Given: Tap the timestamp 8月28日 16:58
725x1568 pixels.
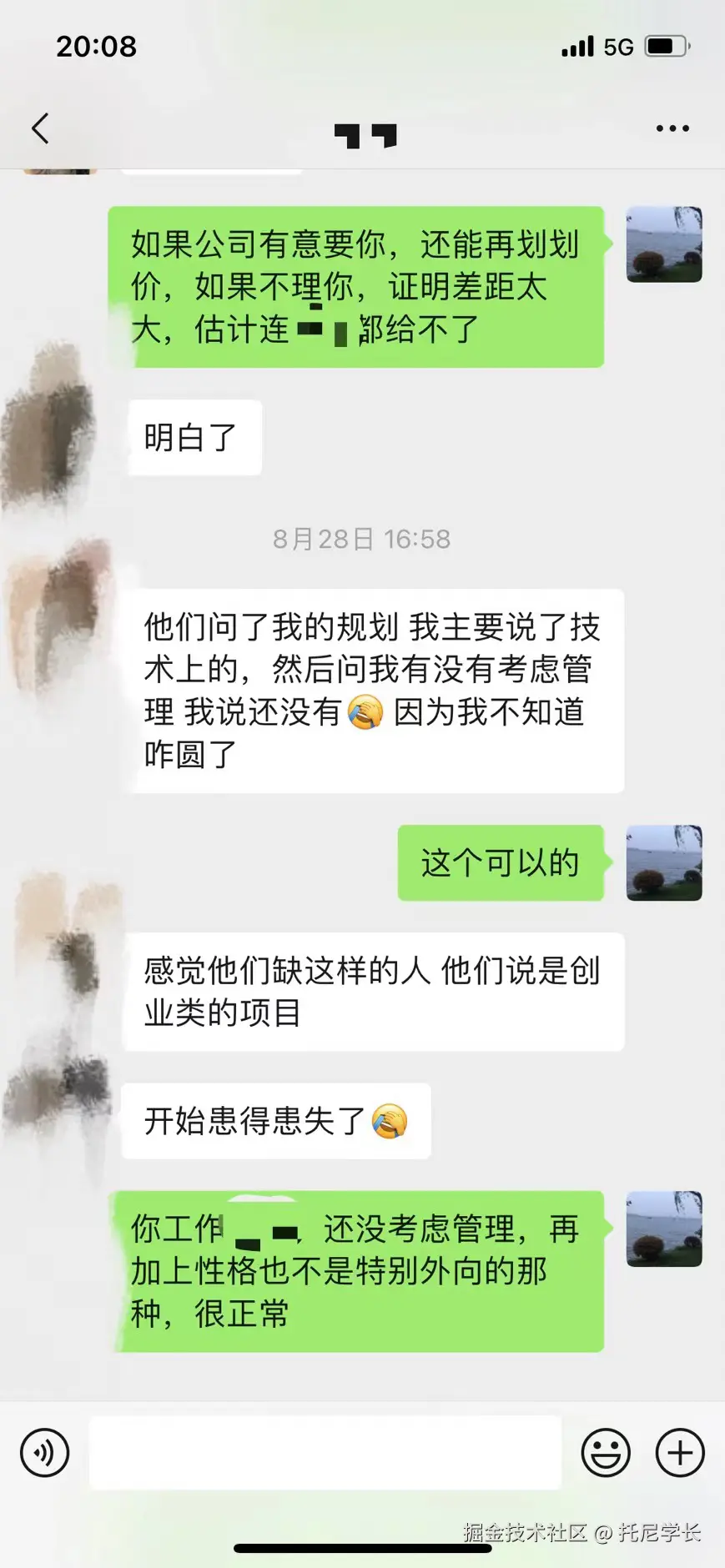Looking at the screenshot, I should tap(361, 539).
